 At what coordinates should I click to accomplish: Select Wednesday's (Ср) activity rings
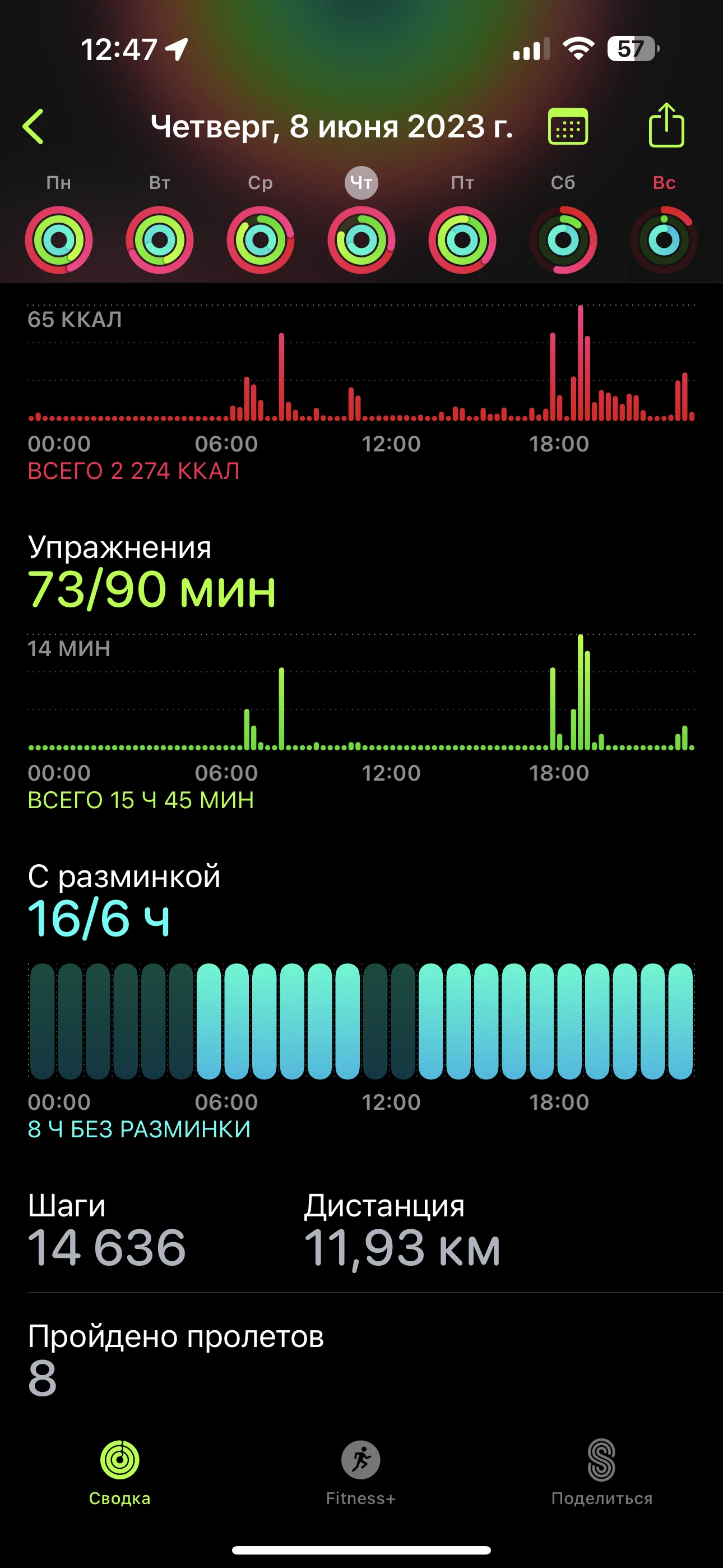[261, 240]
